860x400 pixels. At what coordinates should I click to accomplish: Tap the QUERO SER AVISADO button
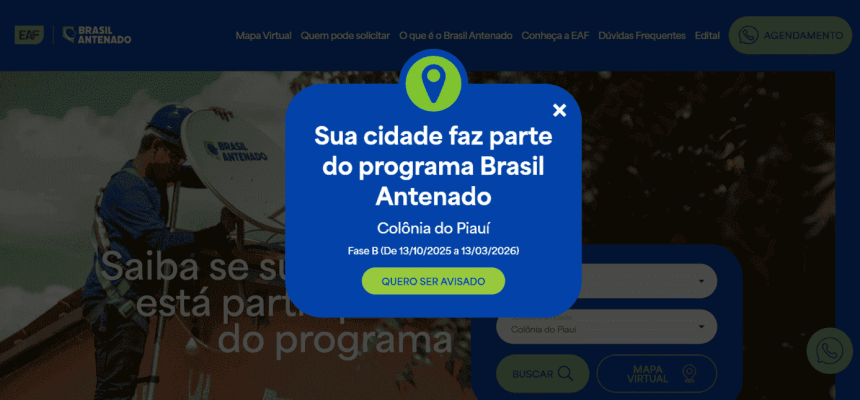point(433,281)
